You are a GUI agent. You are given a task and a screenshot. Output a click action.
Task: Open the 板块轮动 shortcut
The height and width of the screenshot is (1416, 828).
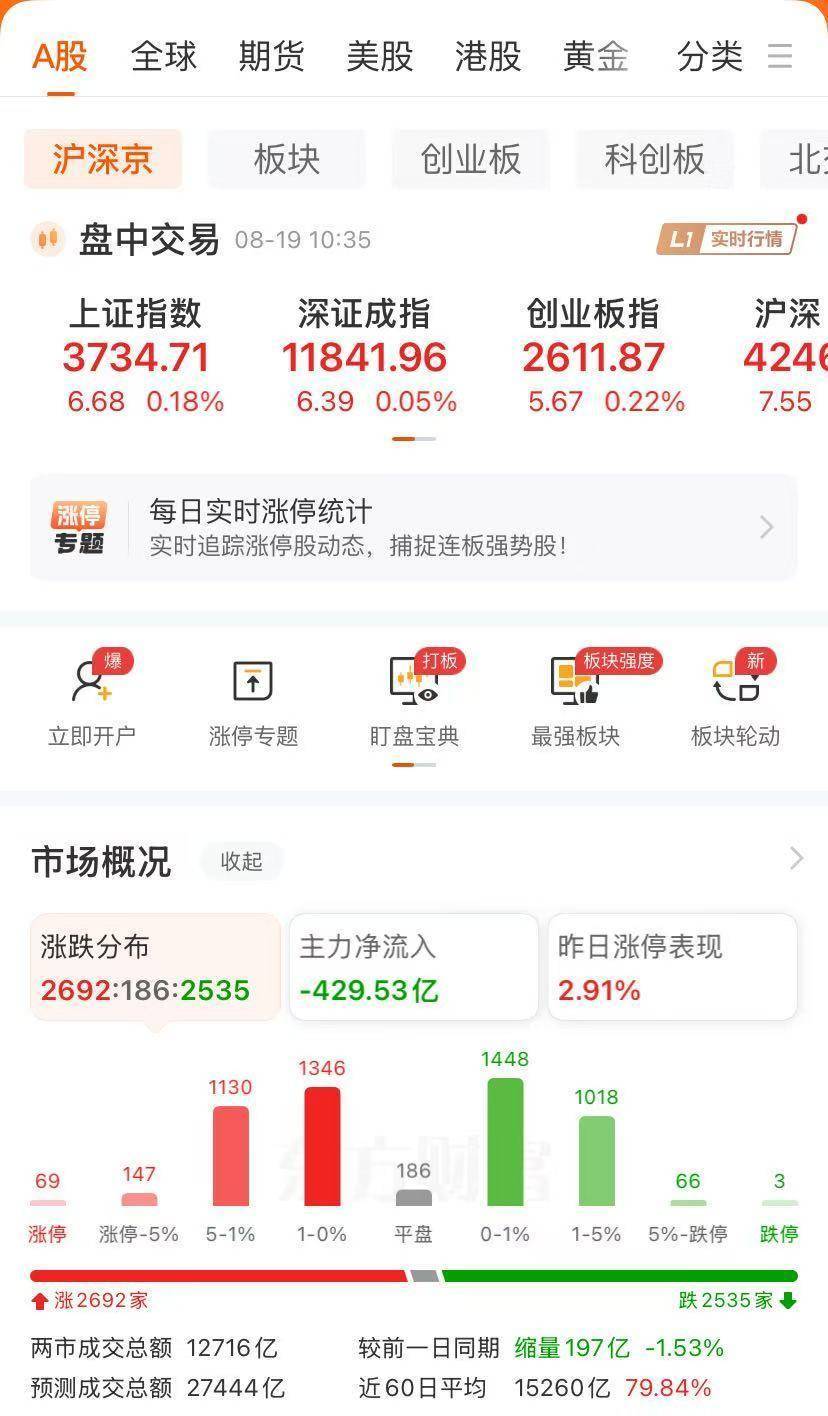735,702
